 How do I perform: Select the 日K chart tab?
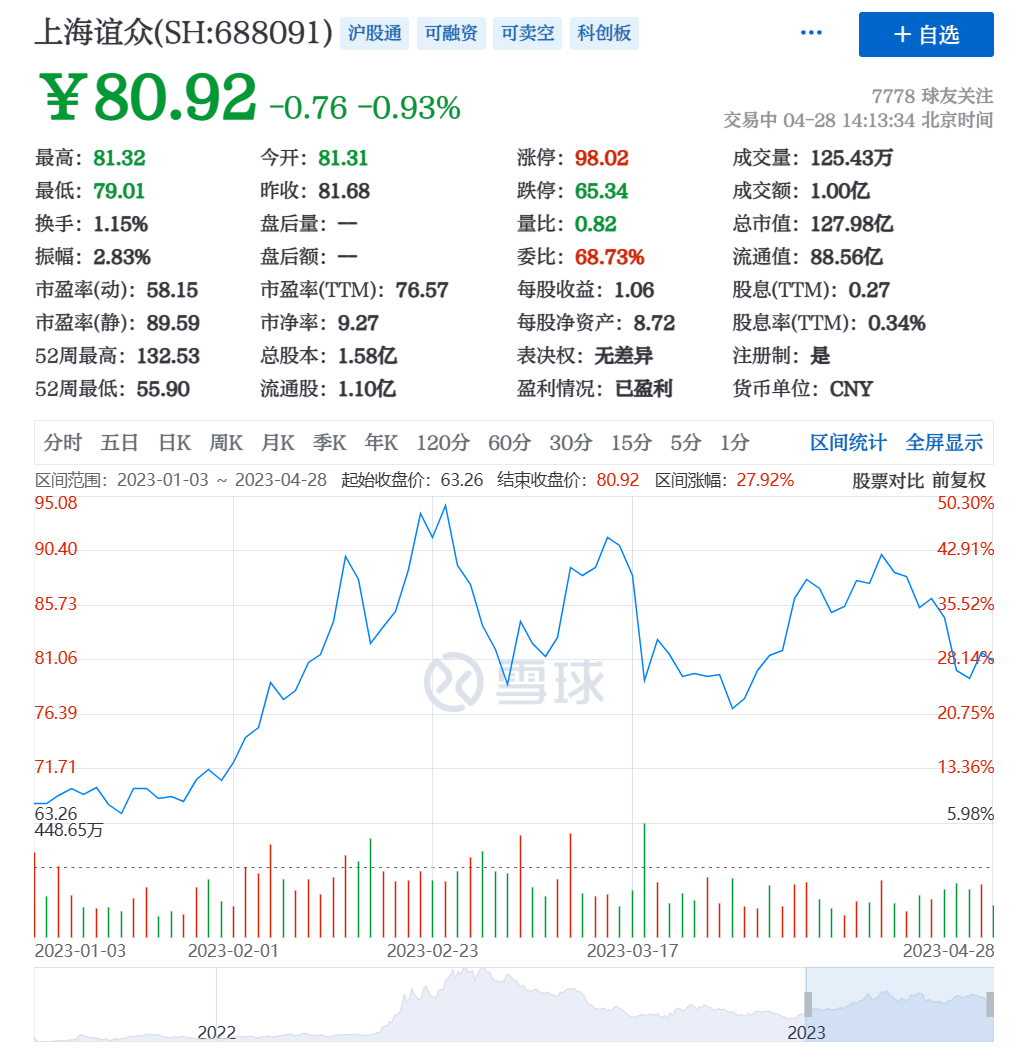(175, 443)
